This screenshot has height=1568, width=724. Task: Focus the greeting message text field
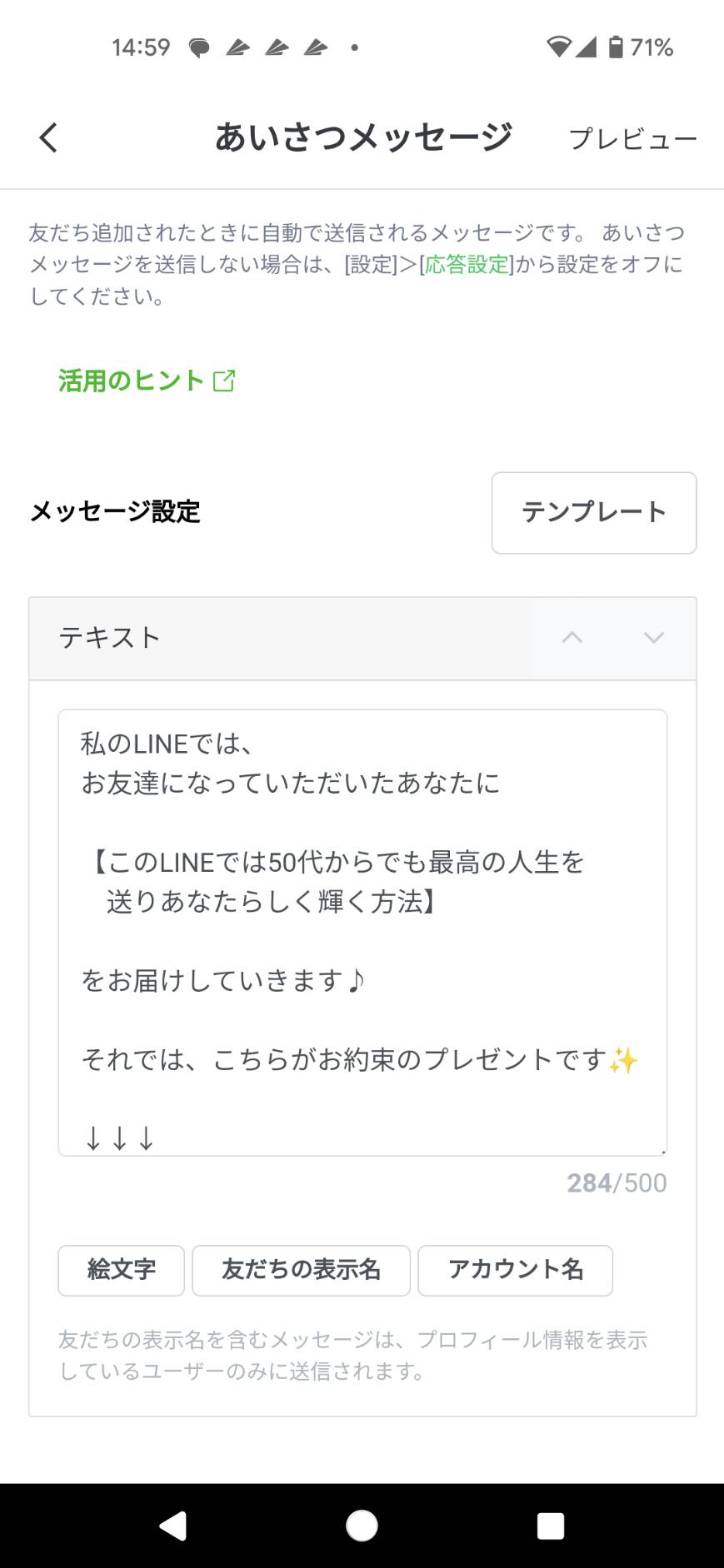click(362, 932)
